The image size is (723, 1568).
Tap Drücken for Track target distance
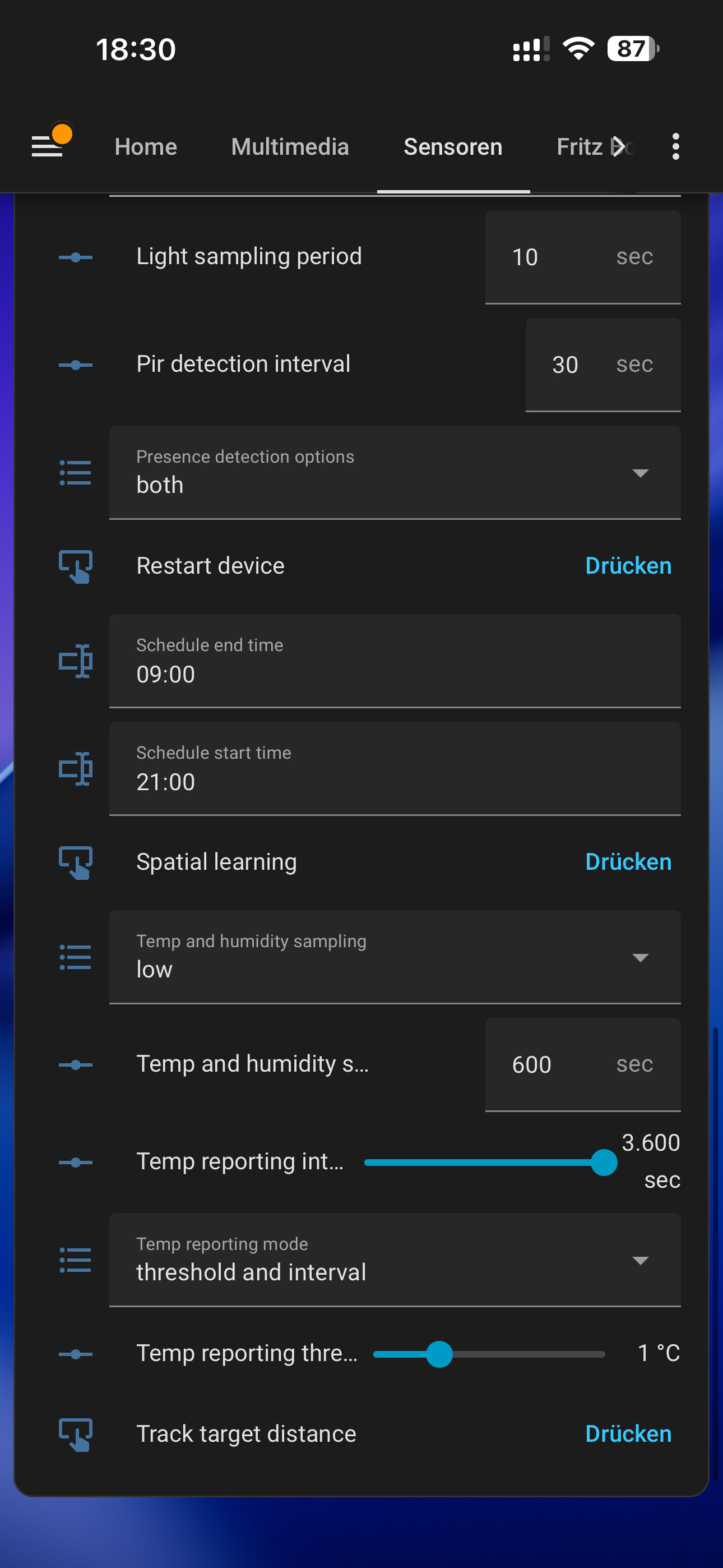coord(628,1433)
